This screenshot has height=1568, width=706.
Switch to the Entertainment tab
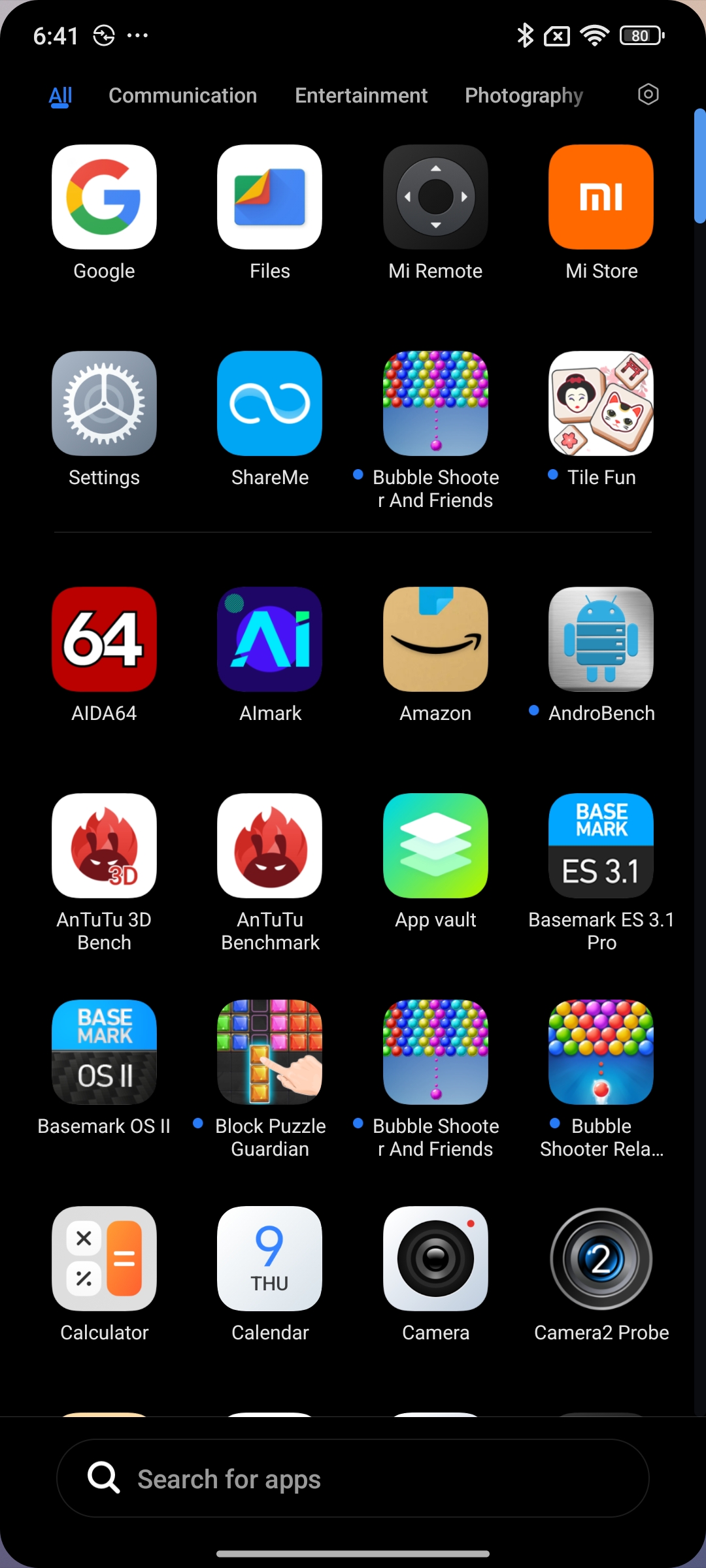click(361, 95)
